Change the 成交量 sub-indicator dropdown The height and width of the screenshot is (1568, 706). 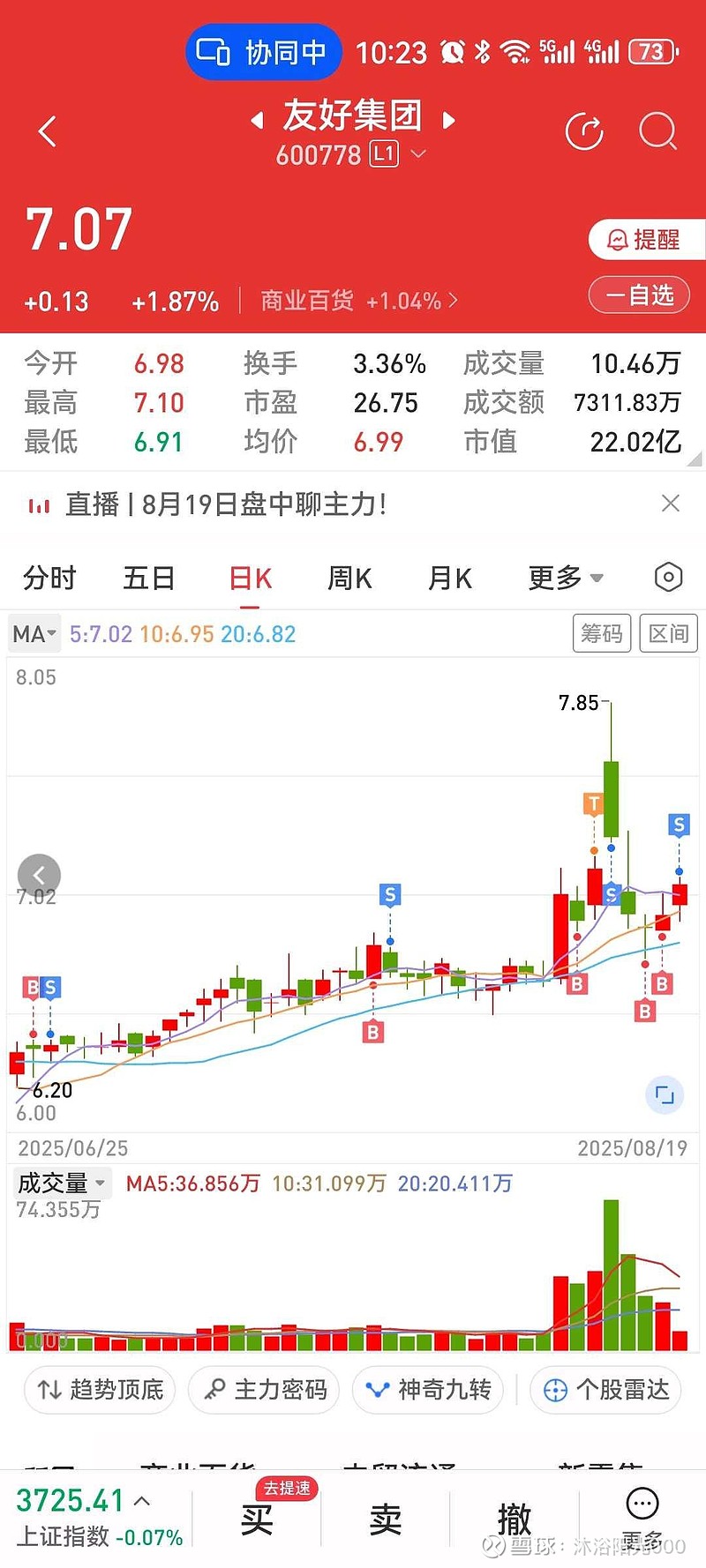pos(62,1183)
